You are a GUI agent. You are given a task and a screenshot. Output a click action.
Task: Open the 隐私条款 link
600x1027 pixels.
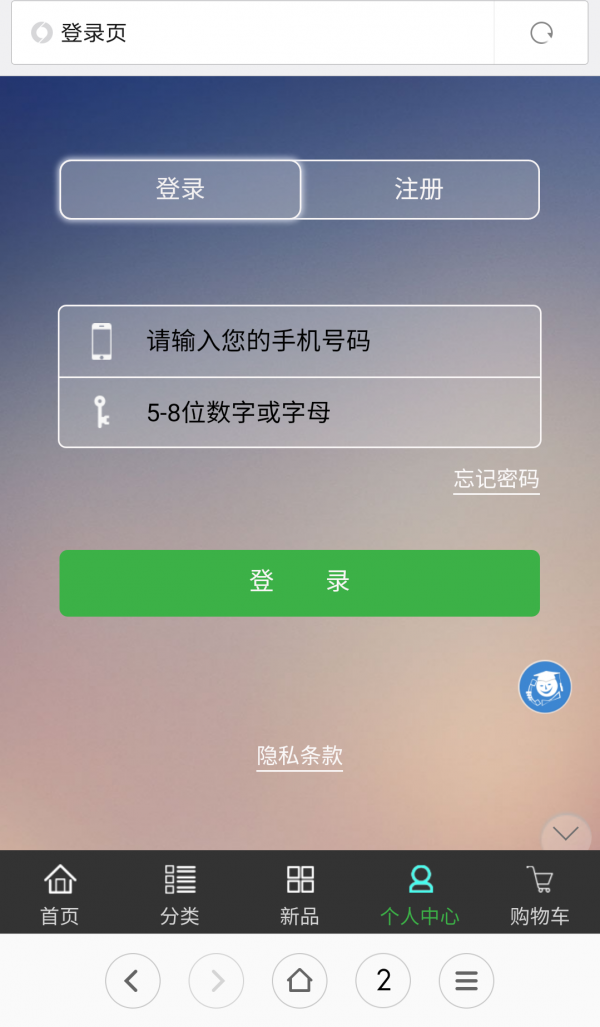click(x=300, y=756)
